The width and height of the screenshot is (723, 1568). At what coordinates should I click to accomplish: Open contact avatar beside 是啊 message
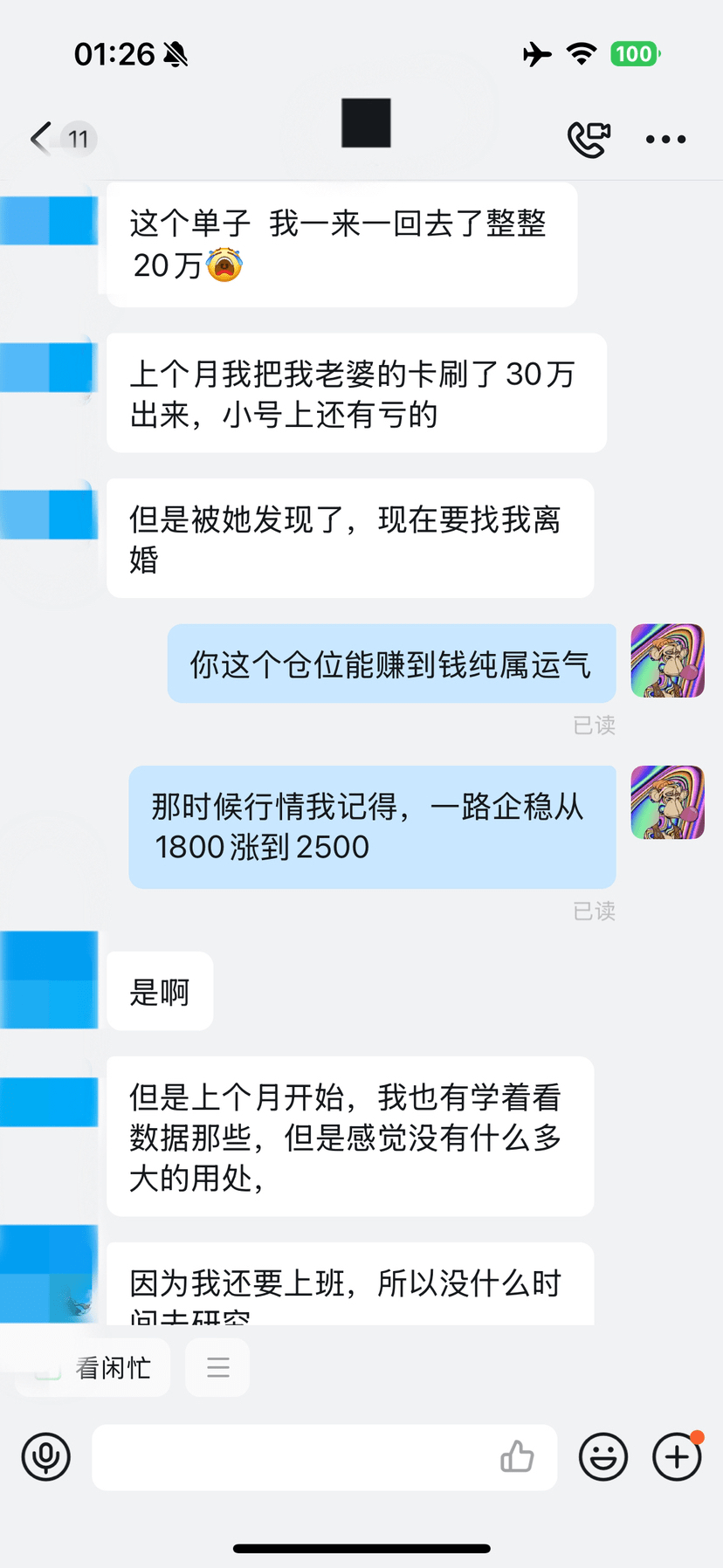coord(49,980)
